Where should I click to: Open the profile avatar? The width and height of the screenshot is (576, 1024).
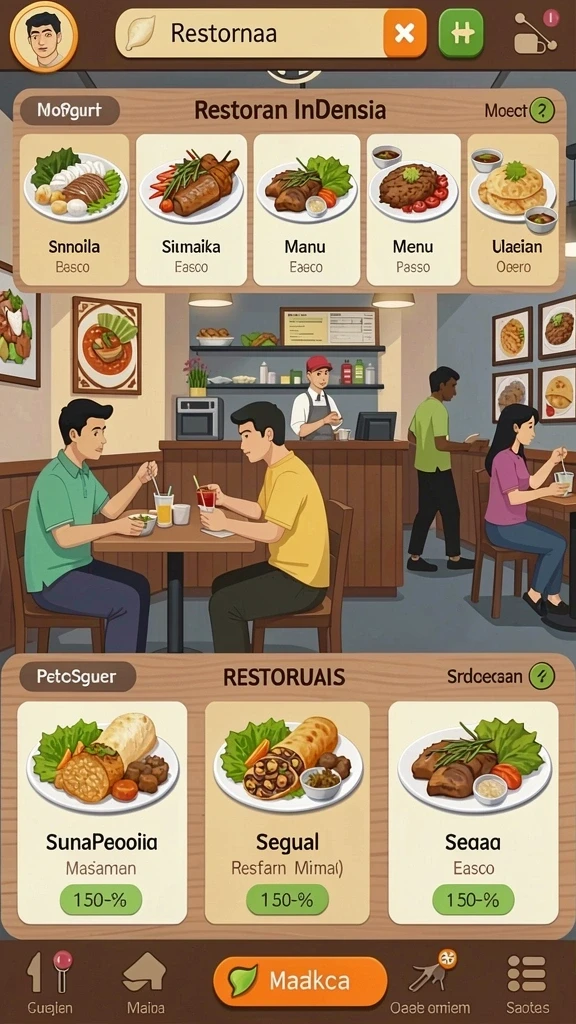coord(44,35)
